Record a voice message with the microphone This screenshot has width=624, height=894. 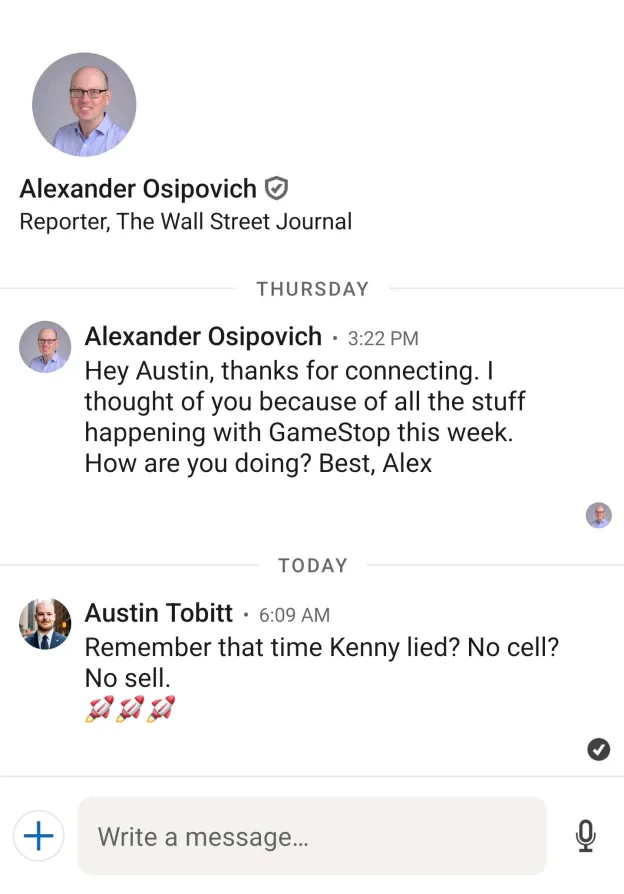click(x=586, y=835)
